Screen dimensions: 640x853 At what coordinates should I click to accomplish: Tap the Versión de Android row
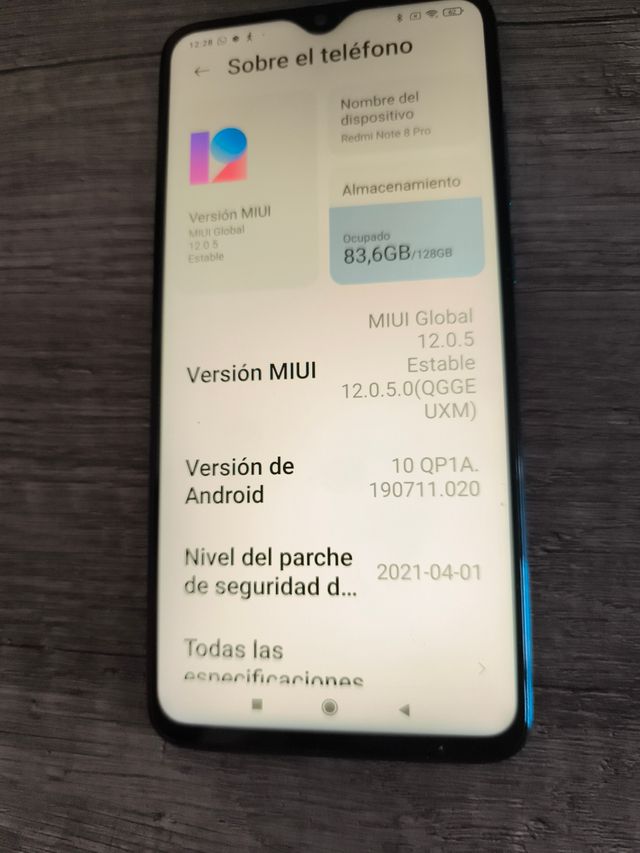[x=330, y=479]
